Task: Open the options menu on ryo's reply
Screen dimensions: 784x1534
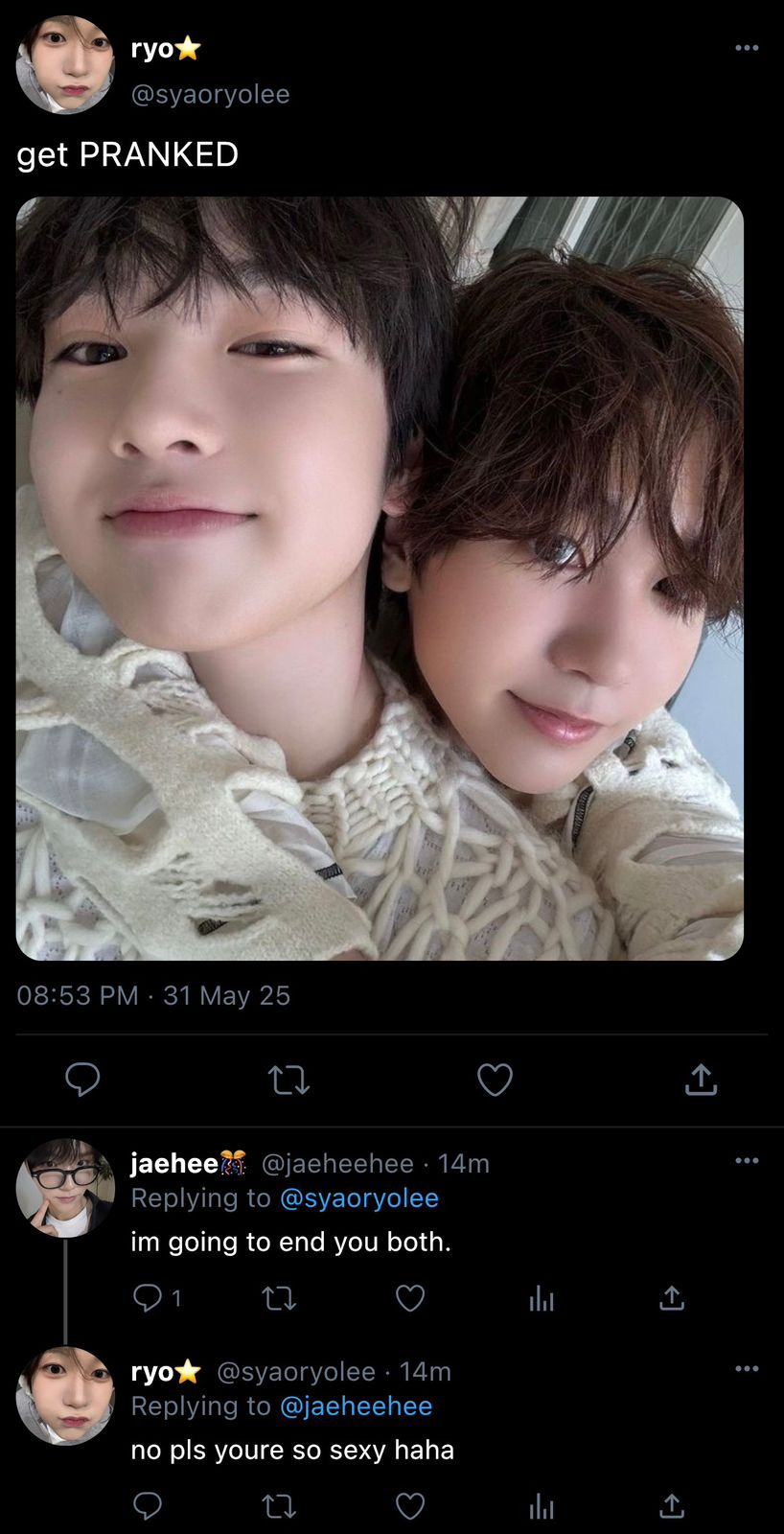Action: click(747, 1369)
